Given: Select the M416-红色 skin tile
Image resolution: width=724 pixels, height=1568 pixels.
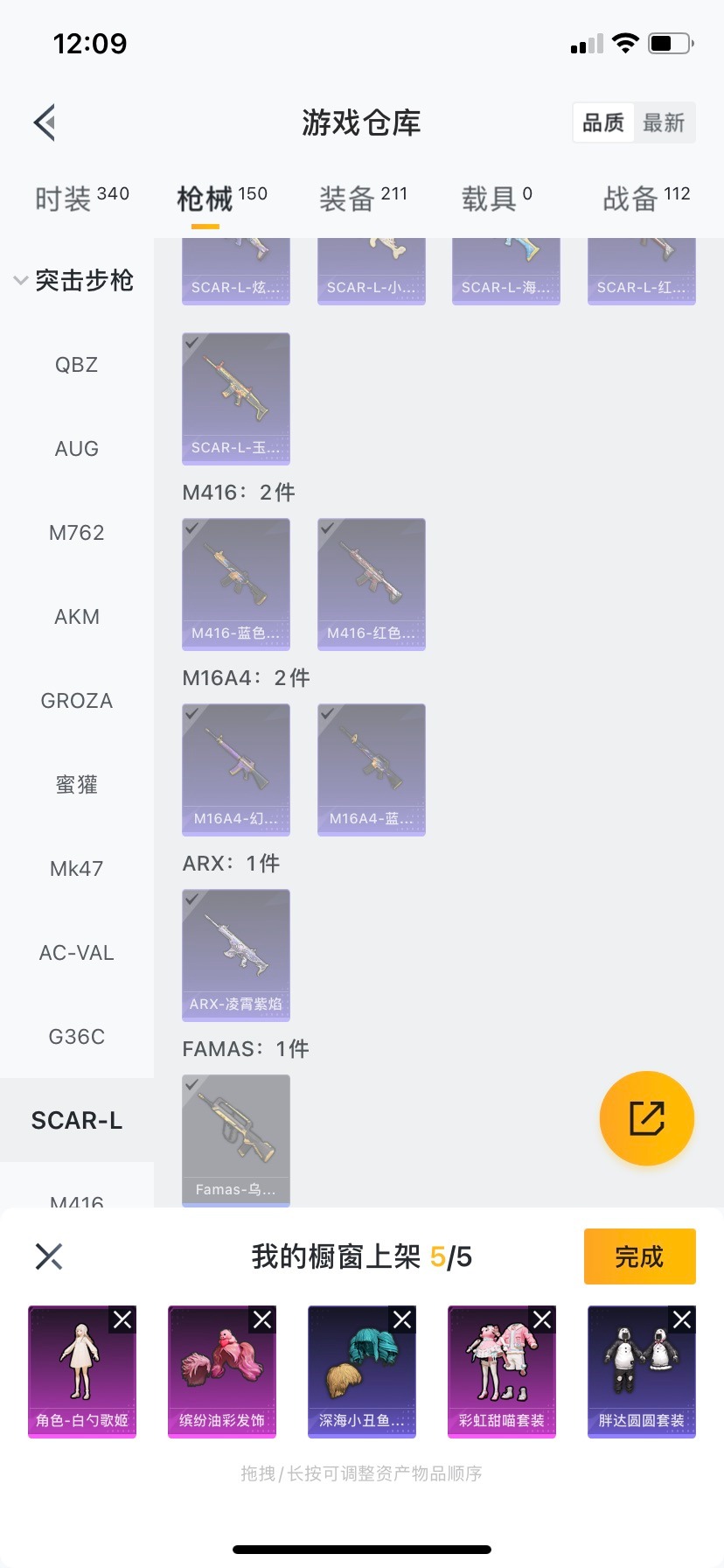Looking at the screenshot, I should click(372, 584).
